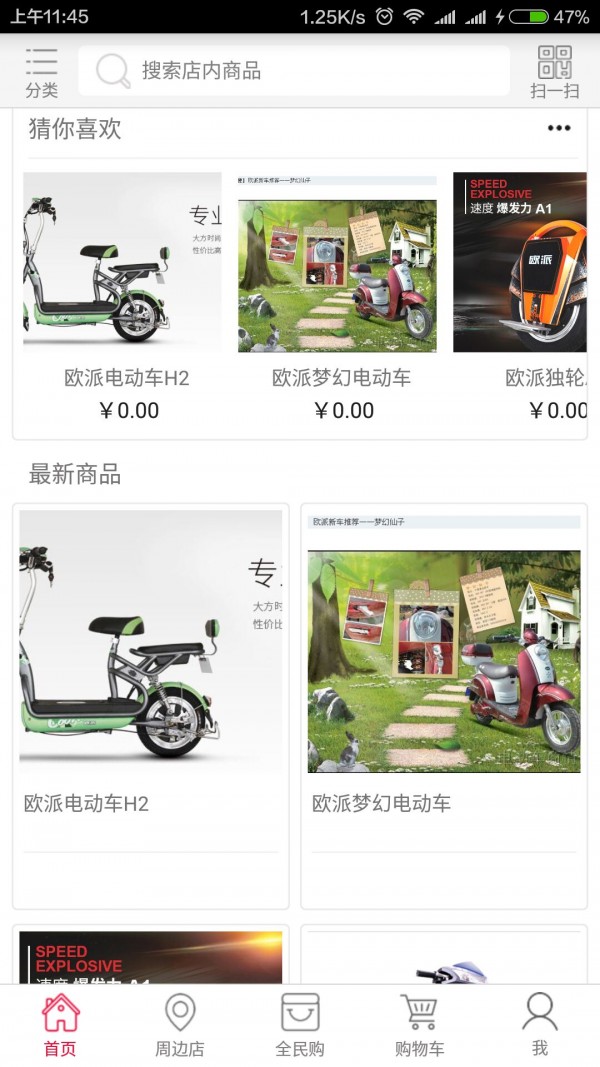
Task: Go to the 全民购 tab
Action: (x=300, y=1026)
